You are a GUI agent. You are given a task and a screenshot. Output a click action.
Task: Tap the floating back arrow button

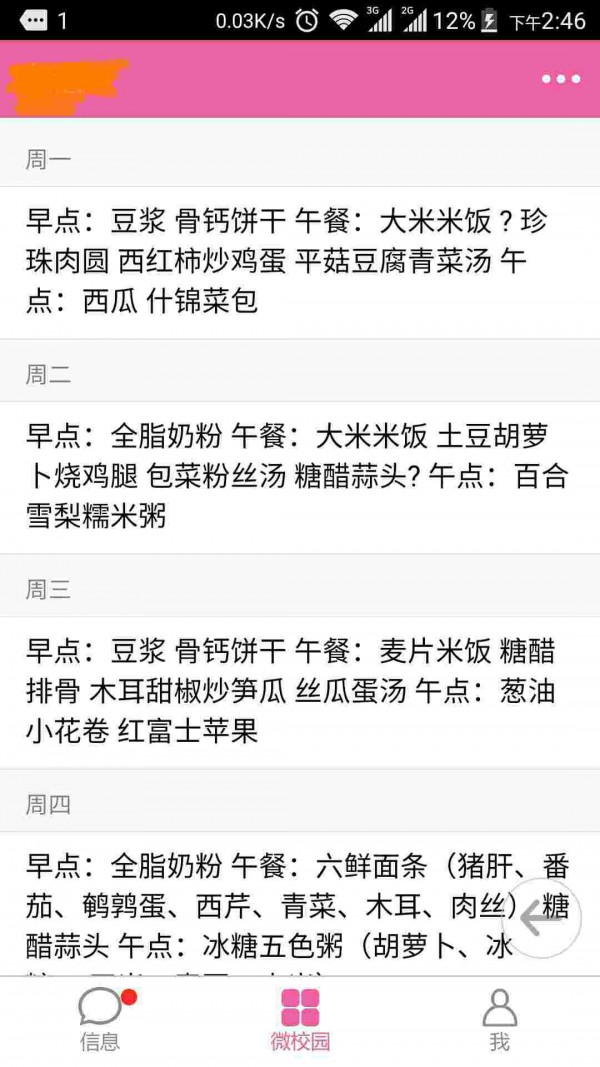coord(541,919)
